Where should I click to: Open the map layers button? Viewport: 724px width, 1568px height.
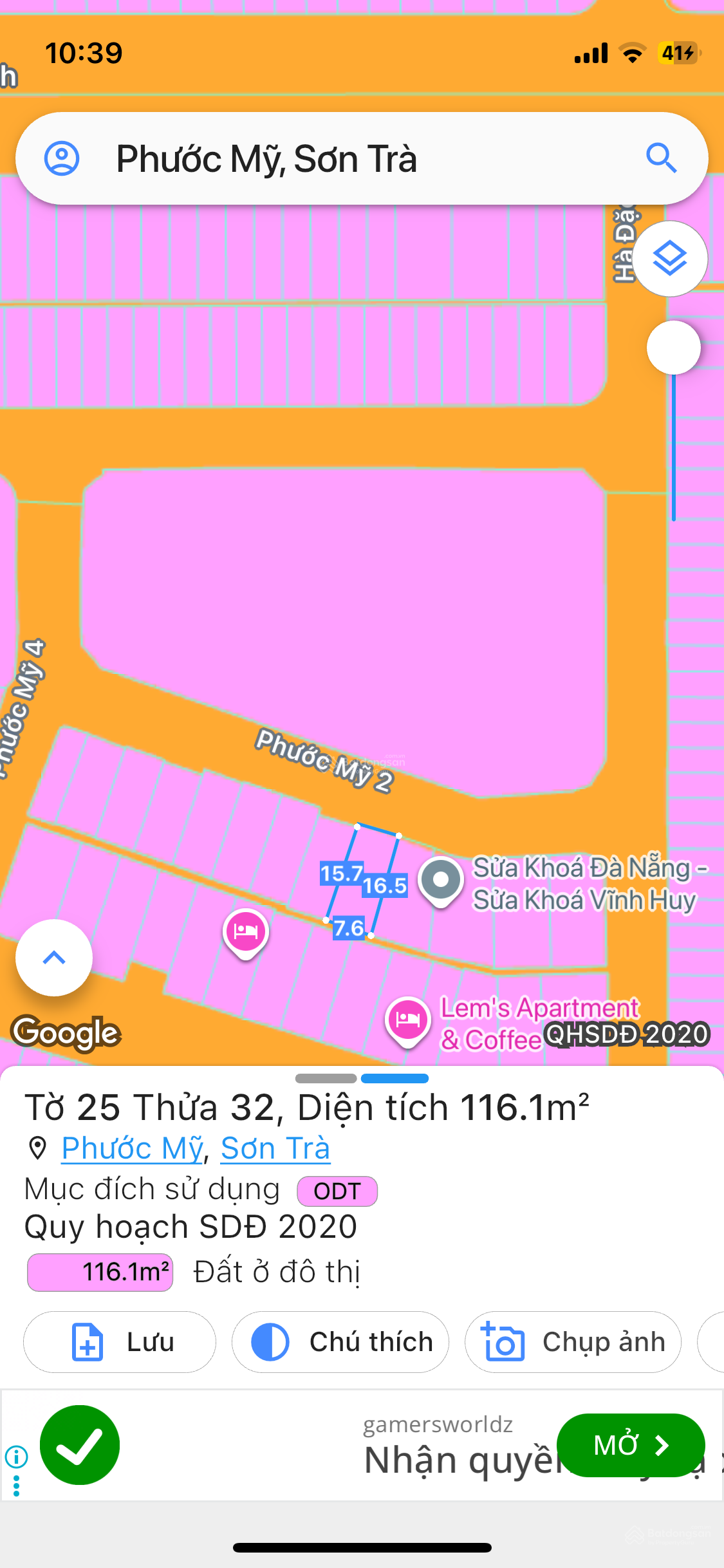pyautogui.click(x=670, y=259)
